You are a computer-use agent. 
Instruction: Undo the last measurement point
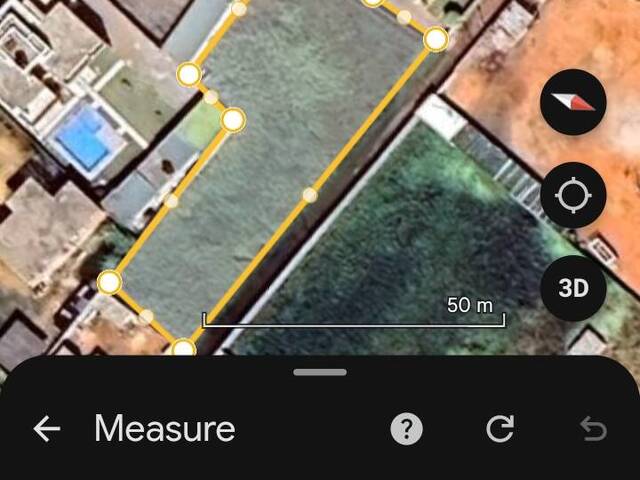593,429
